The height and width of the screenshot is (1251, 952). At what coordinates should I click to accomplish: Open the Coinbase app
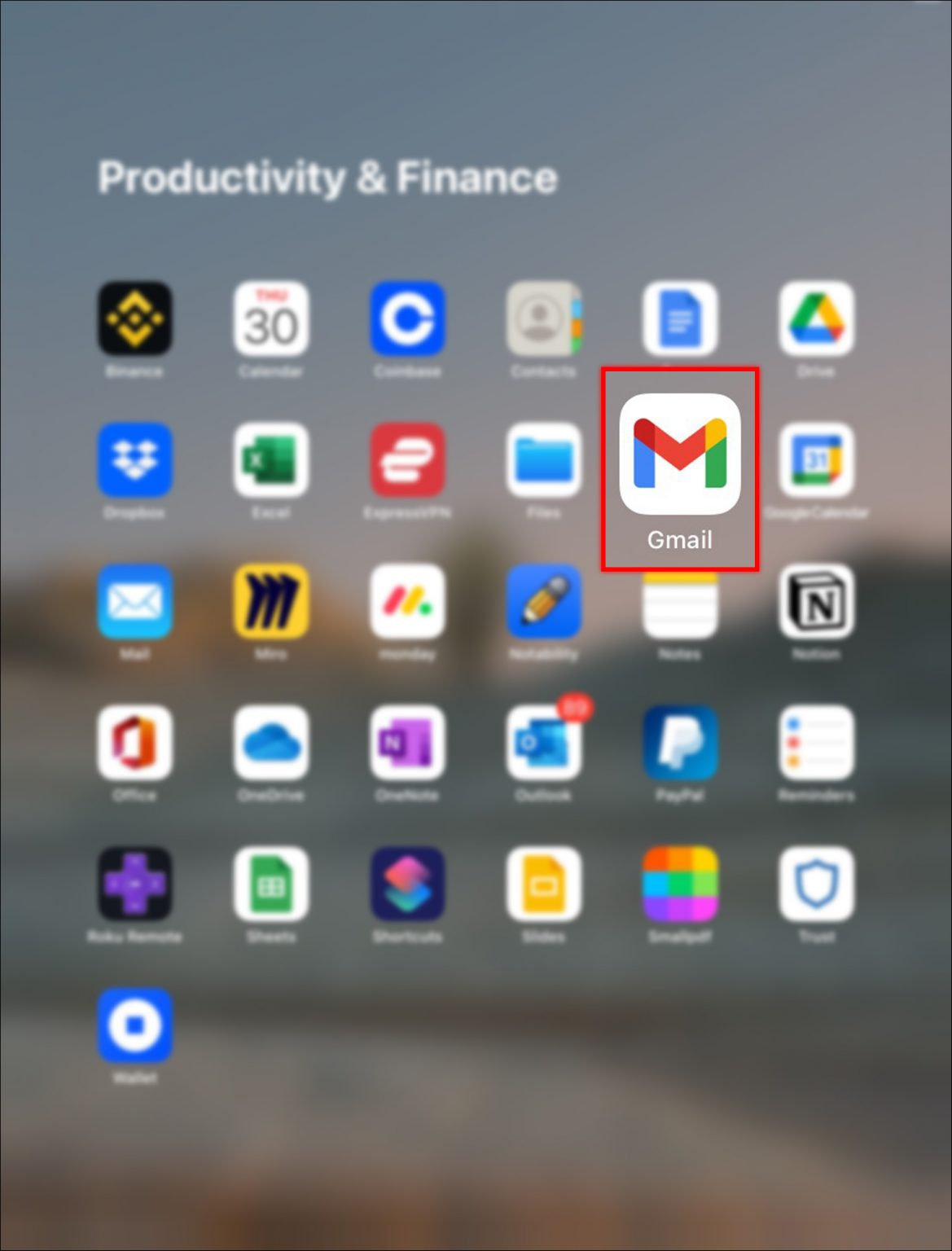click(x=407, y=318)
